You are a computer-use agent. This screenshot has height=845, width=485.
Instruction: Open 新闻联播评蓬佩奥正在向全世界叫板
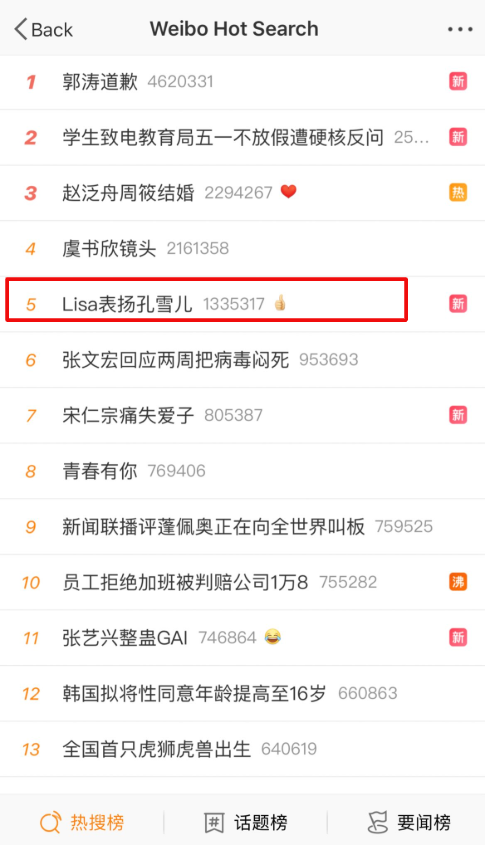pyautogui.click(x=242, y=526)
